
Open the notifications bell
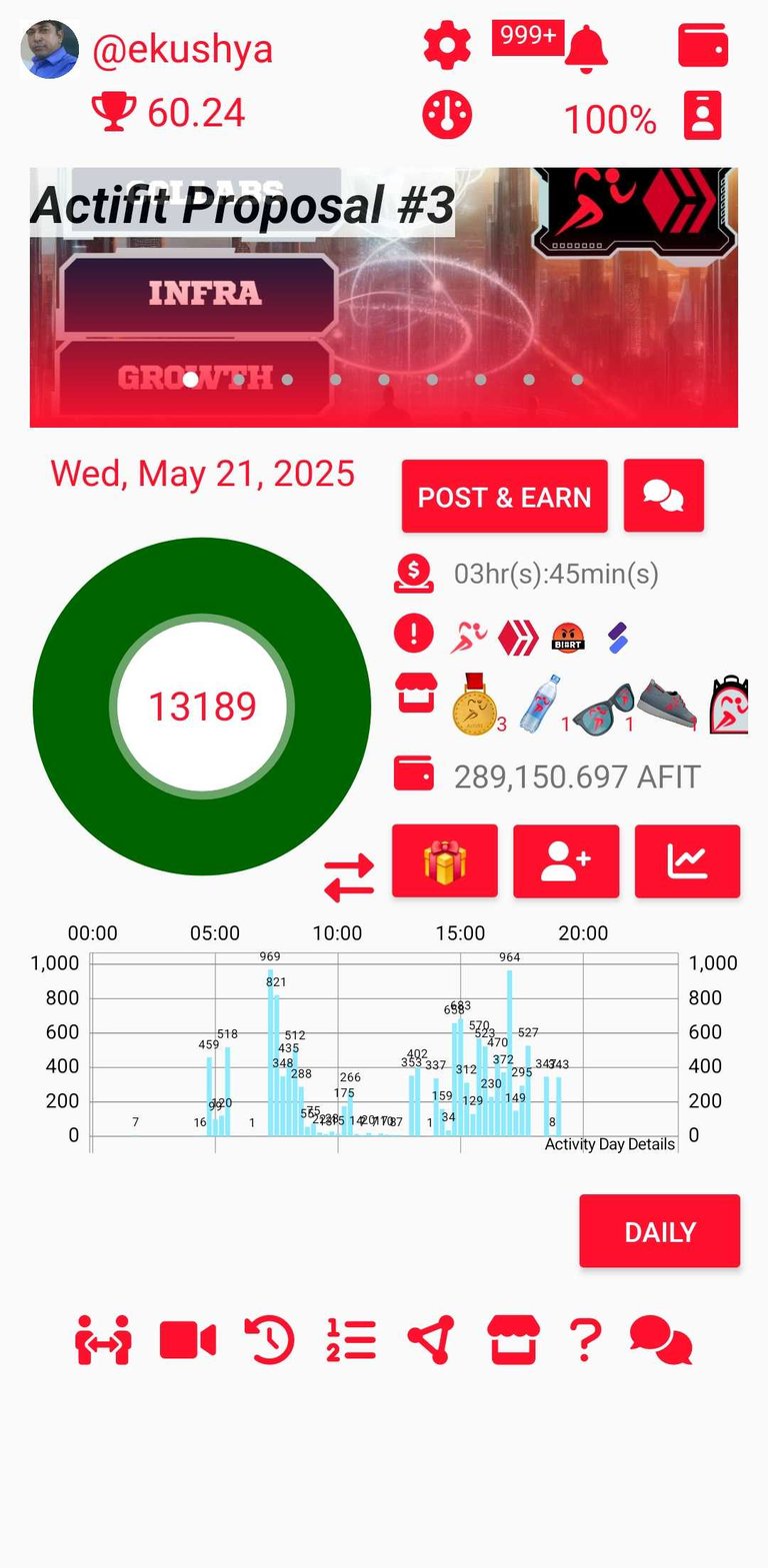(586, 48)
